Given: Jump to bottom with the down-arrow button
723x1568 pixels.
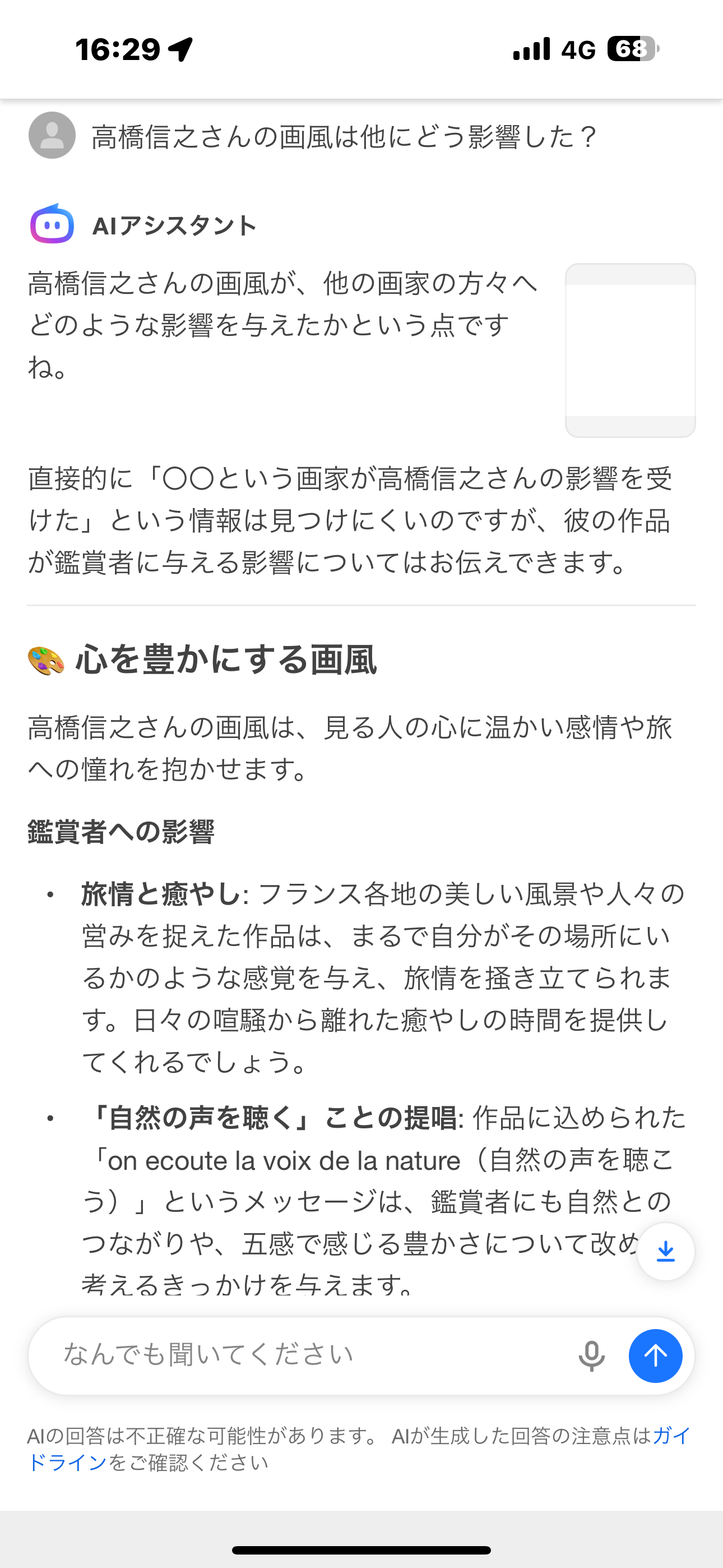Looking at the screenshot, I should (x=665, y=1252).
